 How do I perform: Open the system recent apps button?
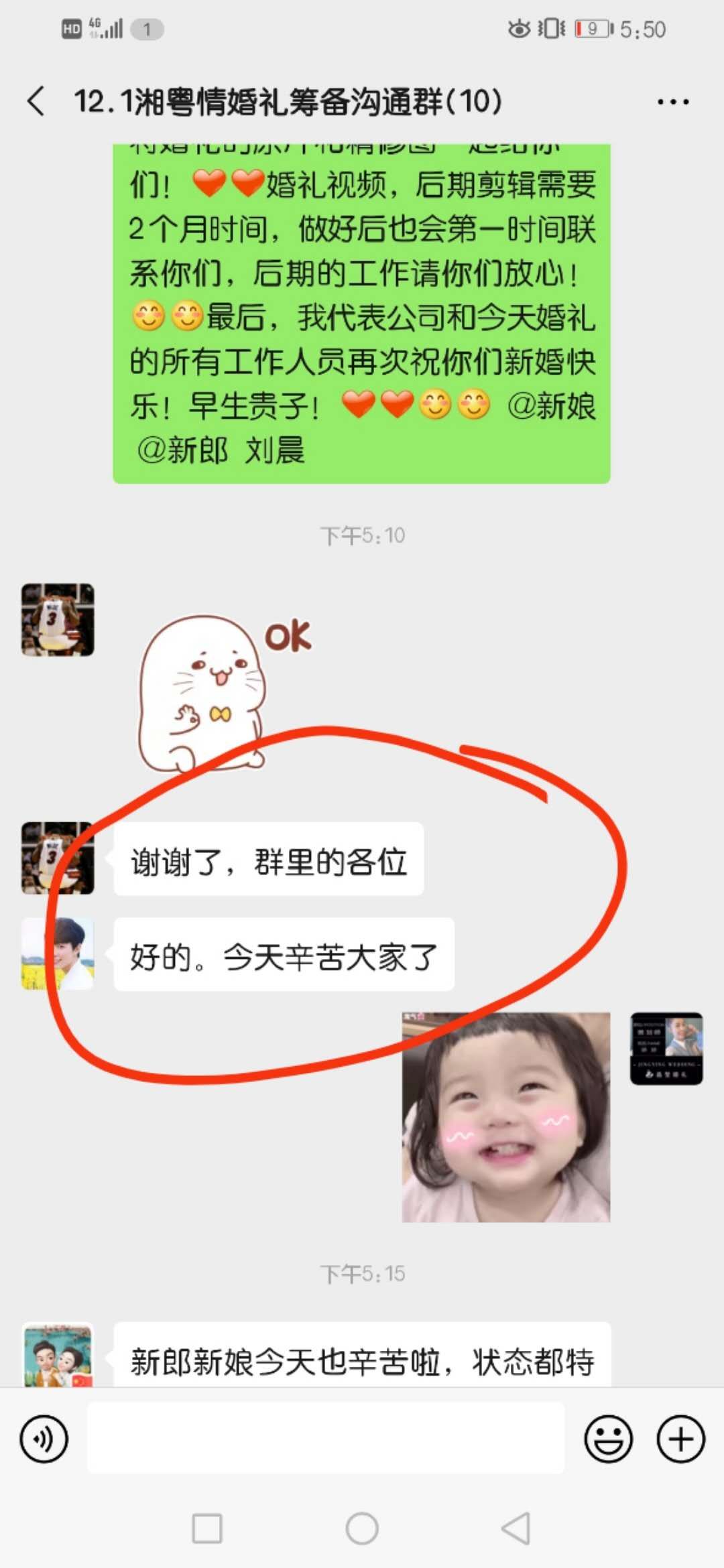click(207, 1528)
